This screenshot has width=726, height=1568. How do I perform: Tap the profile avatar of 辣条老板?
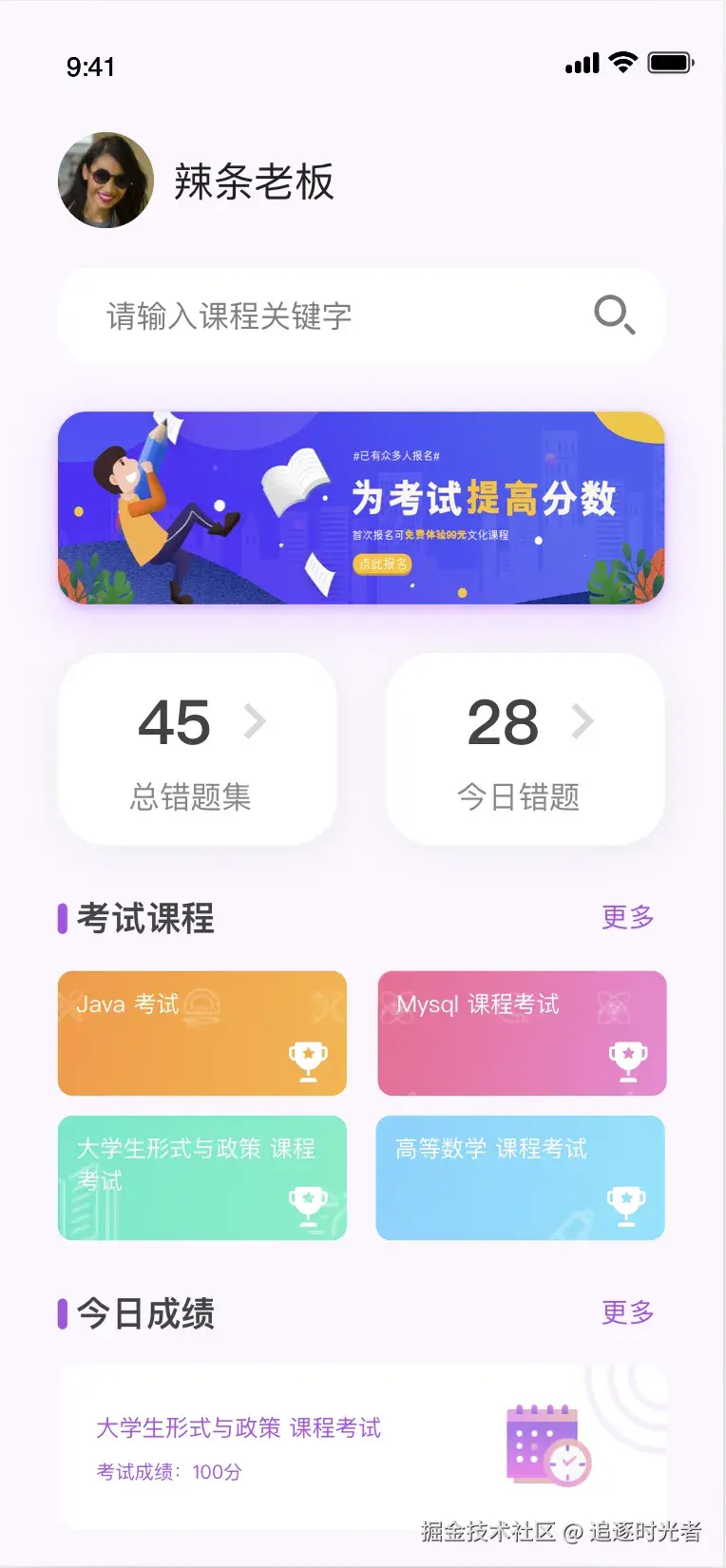(x=105, y=180)
